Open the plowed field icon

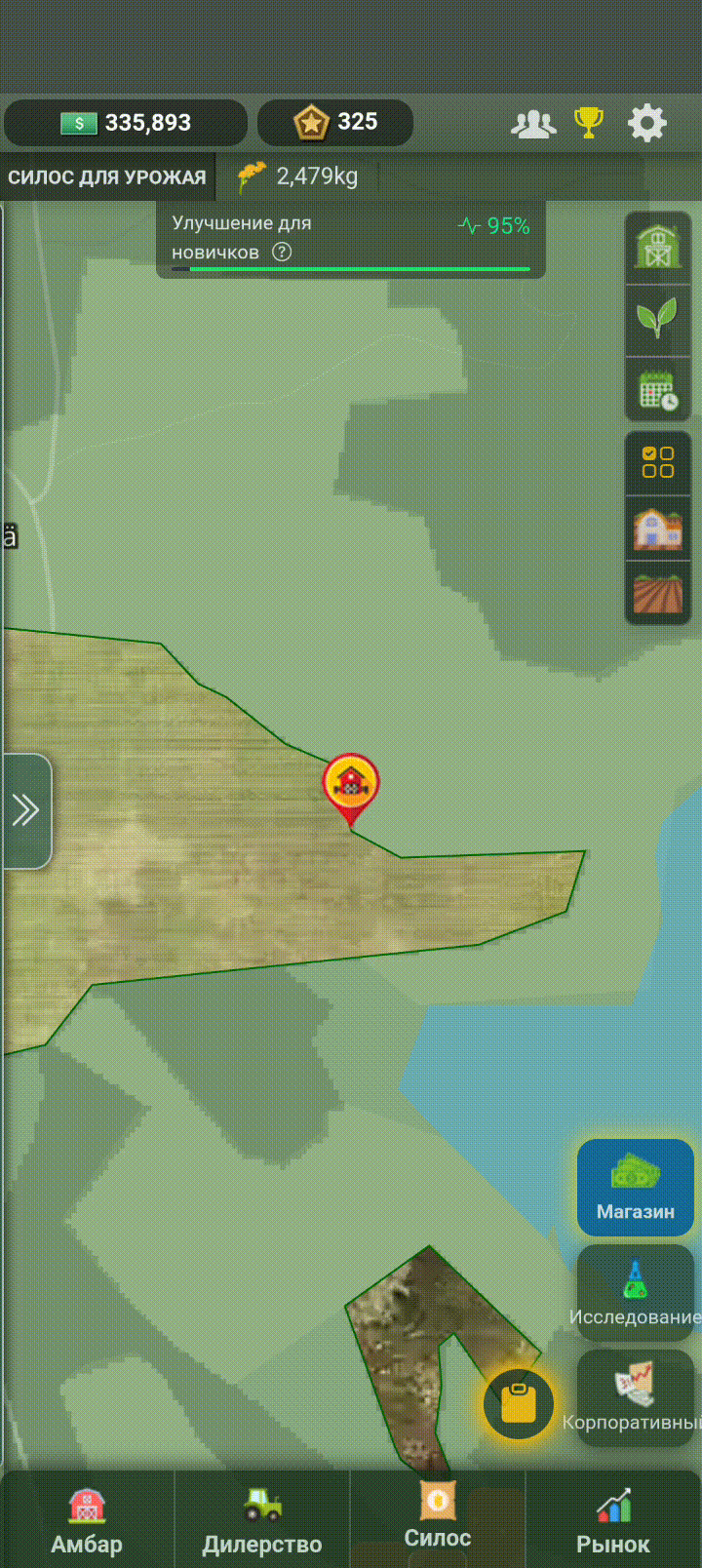tap(658, 593)
